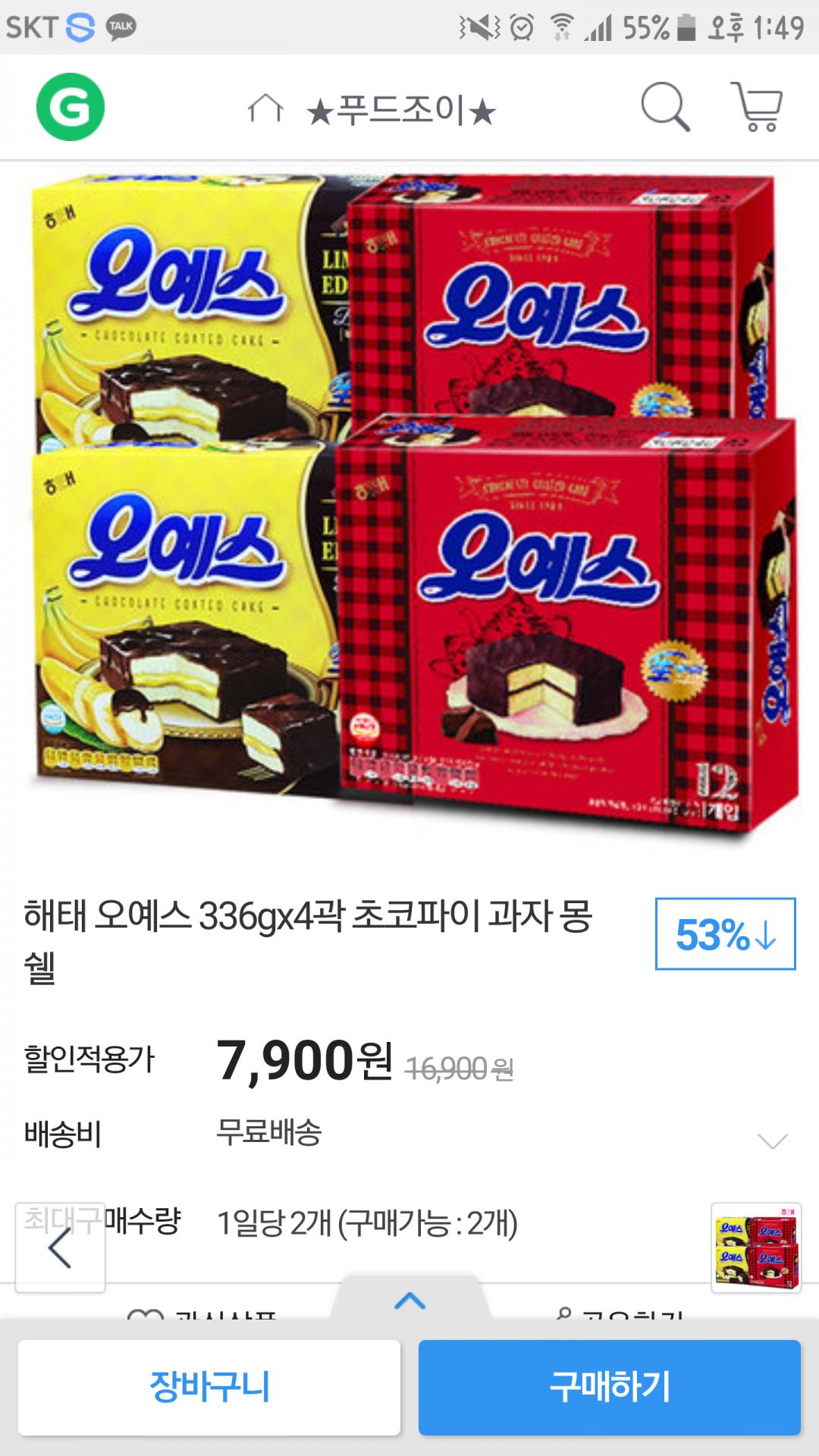Expand the bottom panel up arrow
This screenshot has width=819, height=1456.
coord(409,1301)
